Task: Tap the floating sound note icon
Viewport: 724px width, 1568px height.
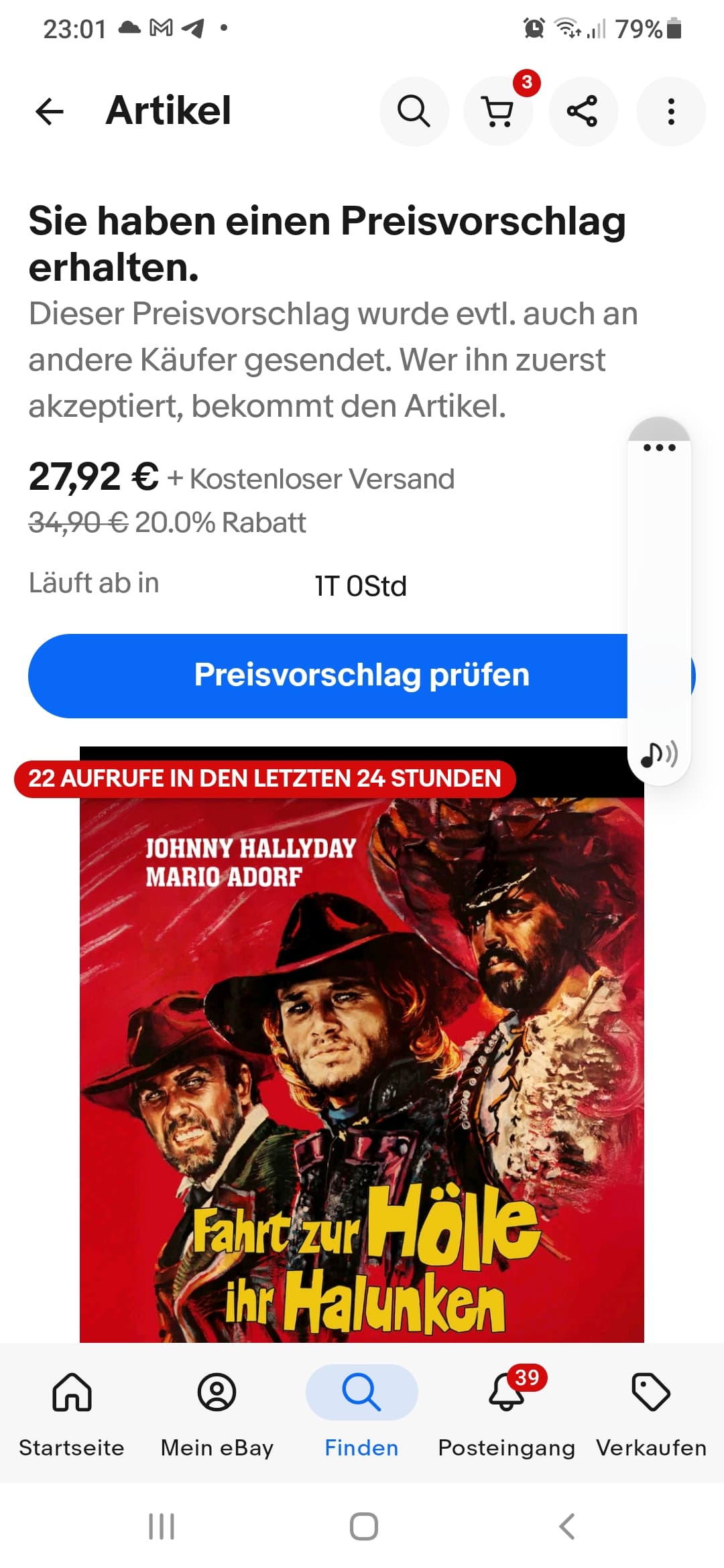Action: click(658, 755)
